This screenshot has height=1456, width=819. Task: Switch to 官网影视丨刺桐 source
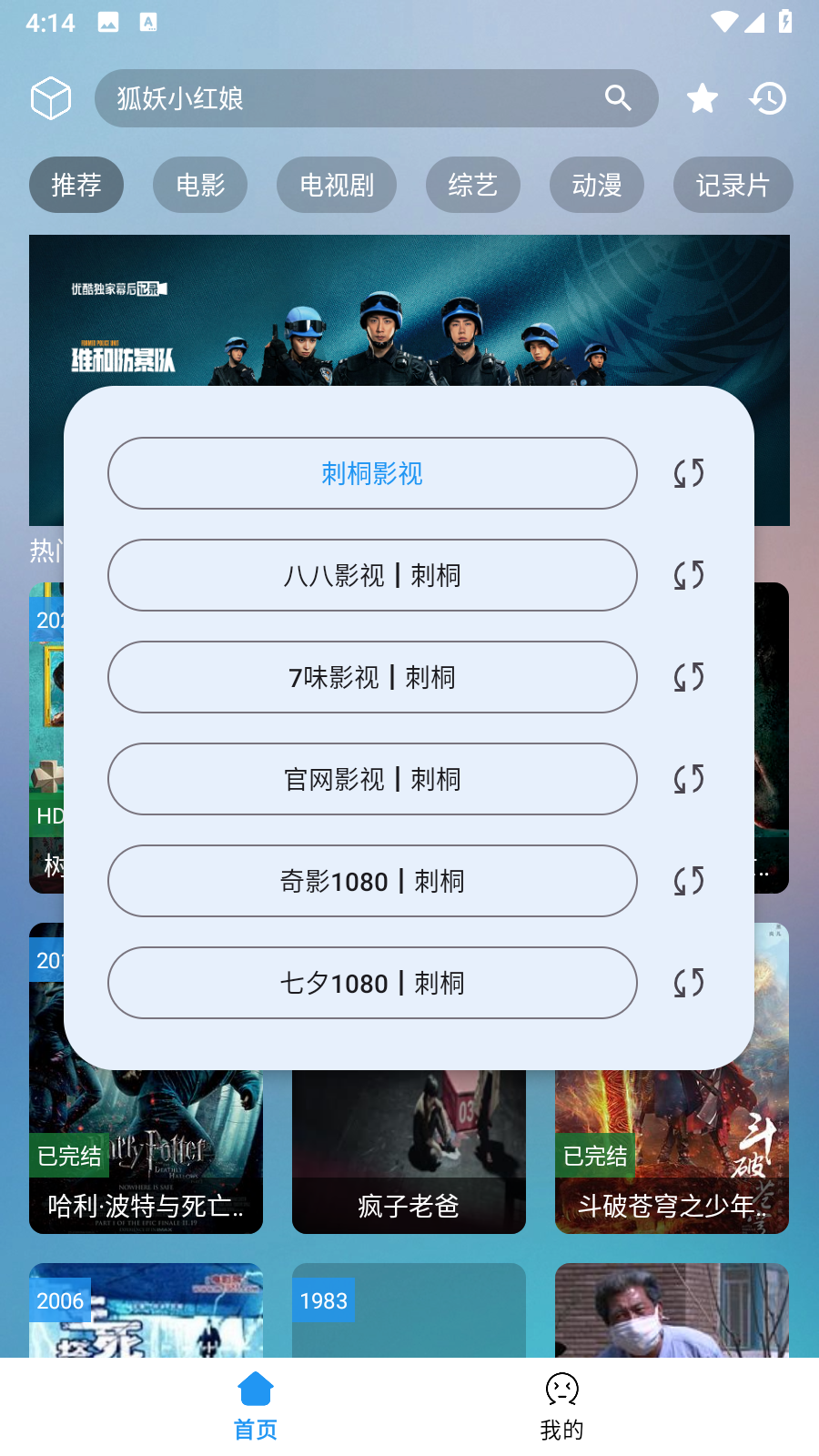point(372,779)
